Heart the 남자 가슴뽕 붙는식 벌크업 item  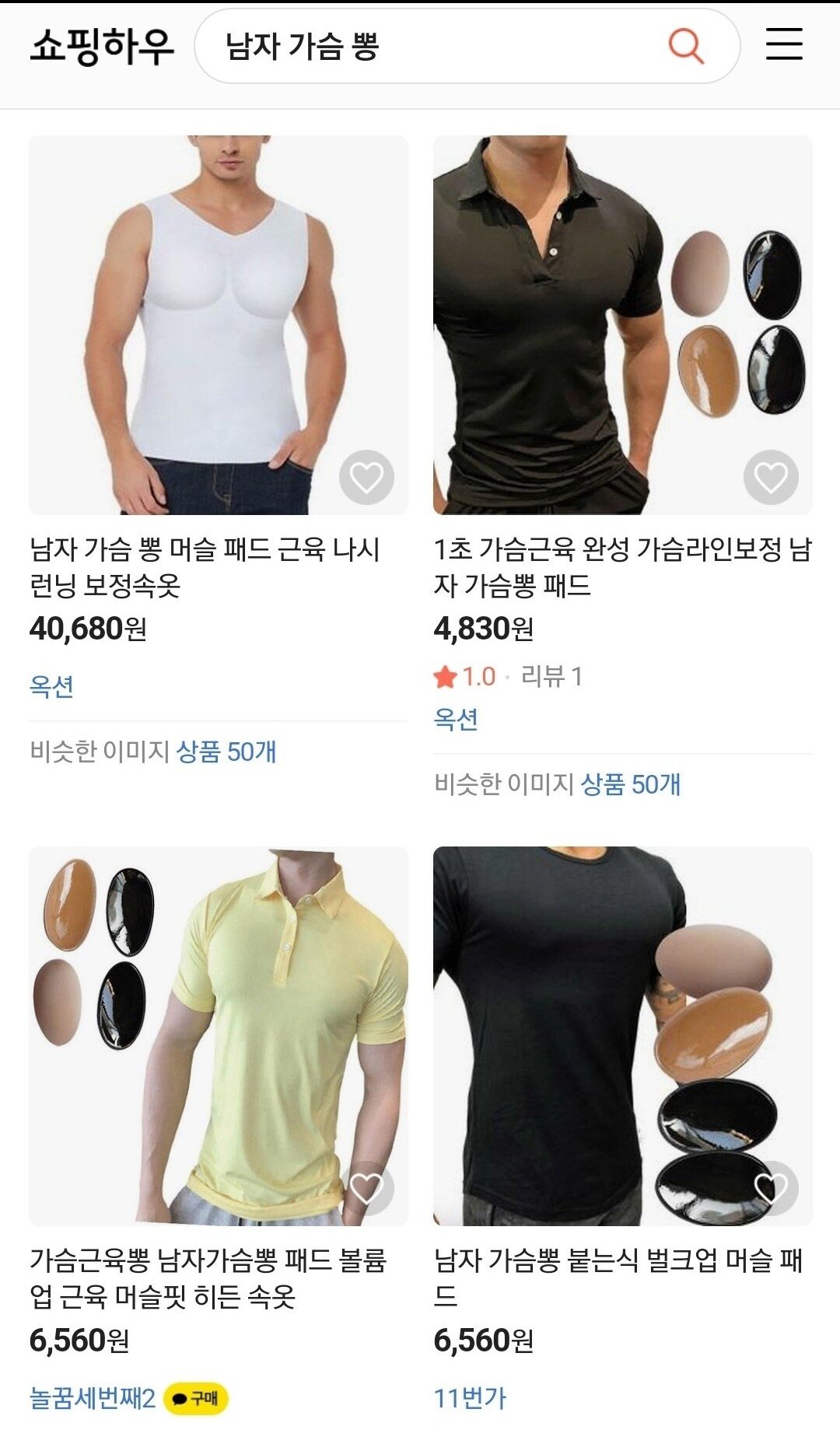coord(771,1188)
